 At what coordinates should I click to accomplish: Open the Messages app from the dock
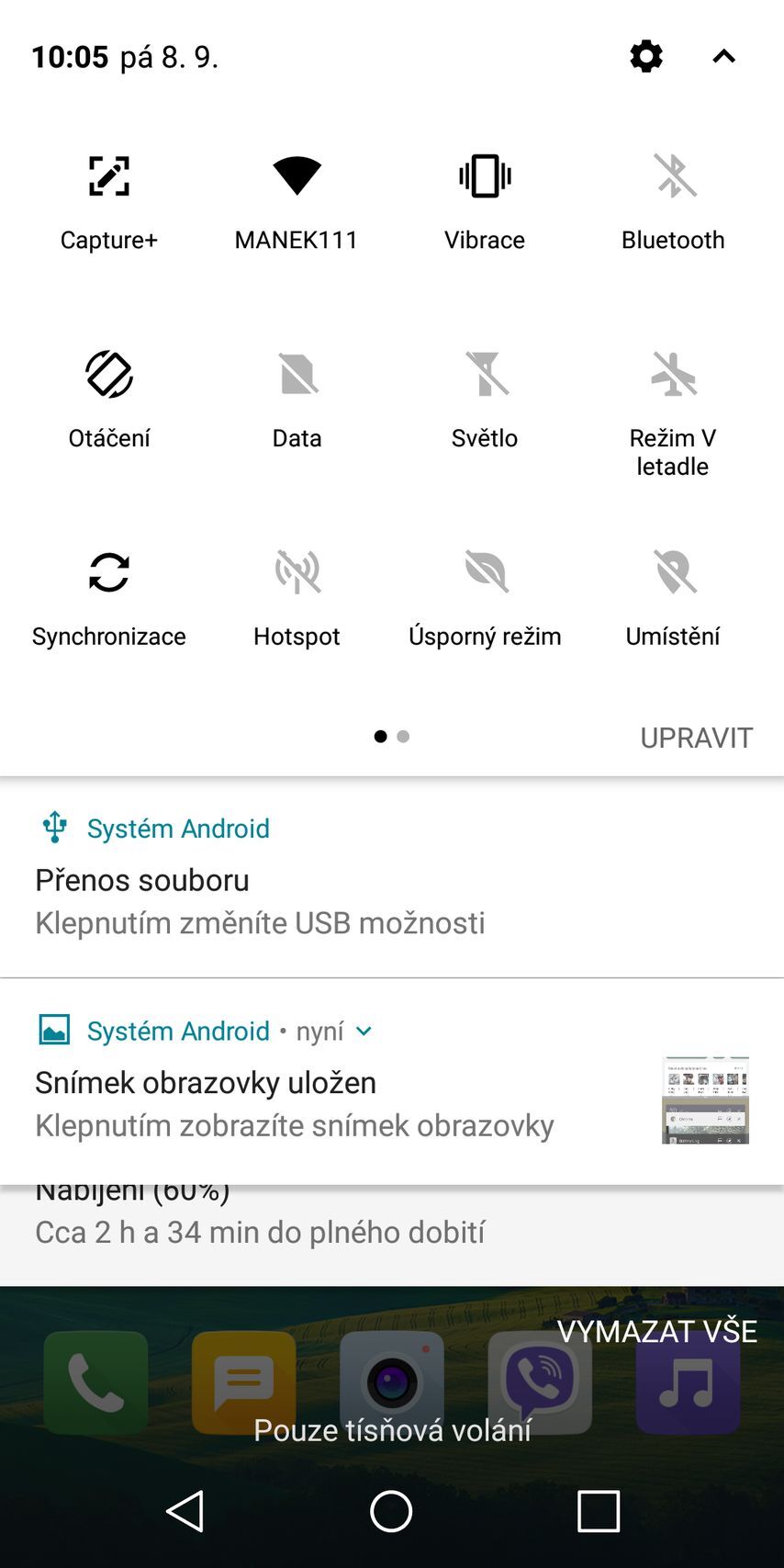tap(243, 1383)
